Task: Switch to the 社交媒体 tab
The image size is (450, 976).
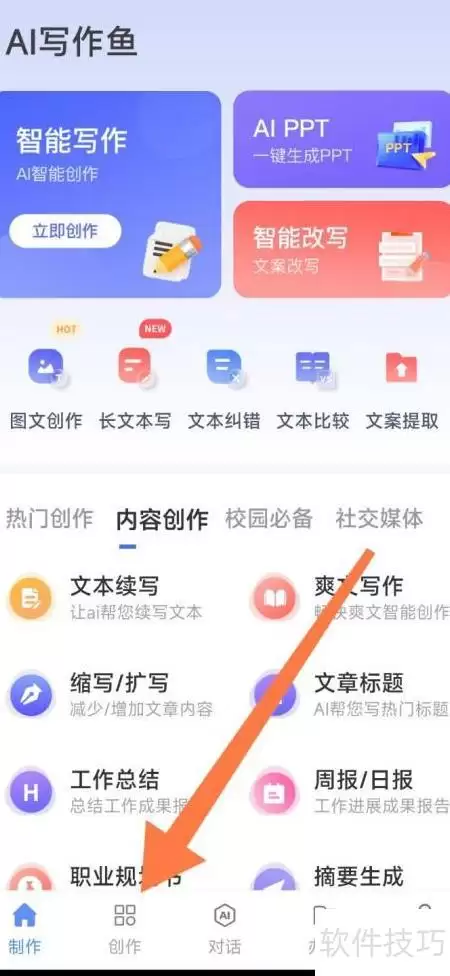Action: pyautogui.click(x=379, y=518)
